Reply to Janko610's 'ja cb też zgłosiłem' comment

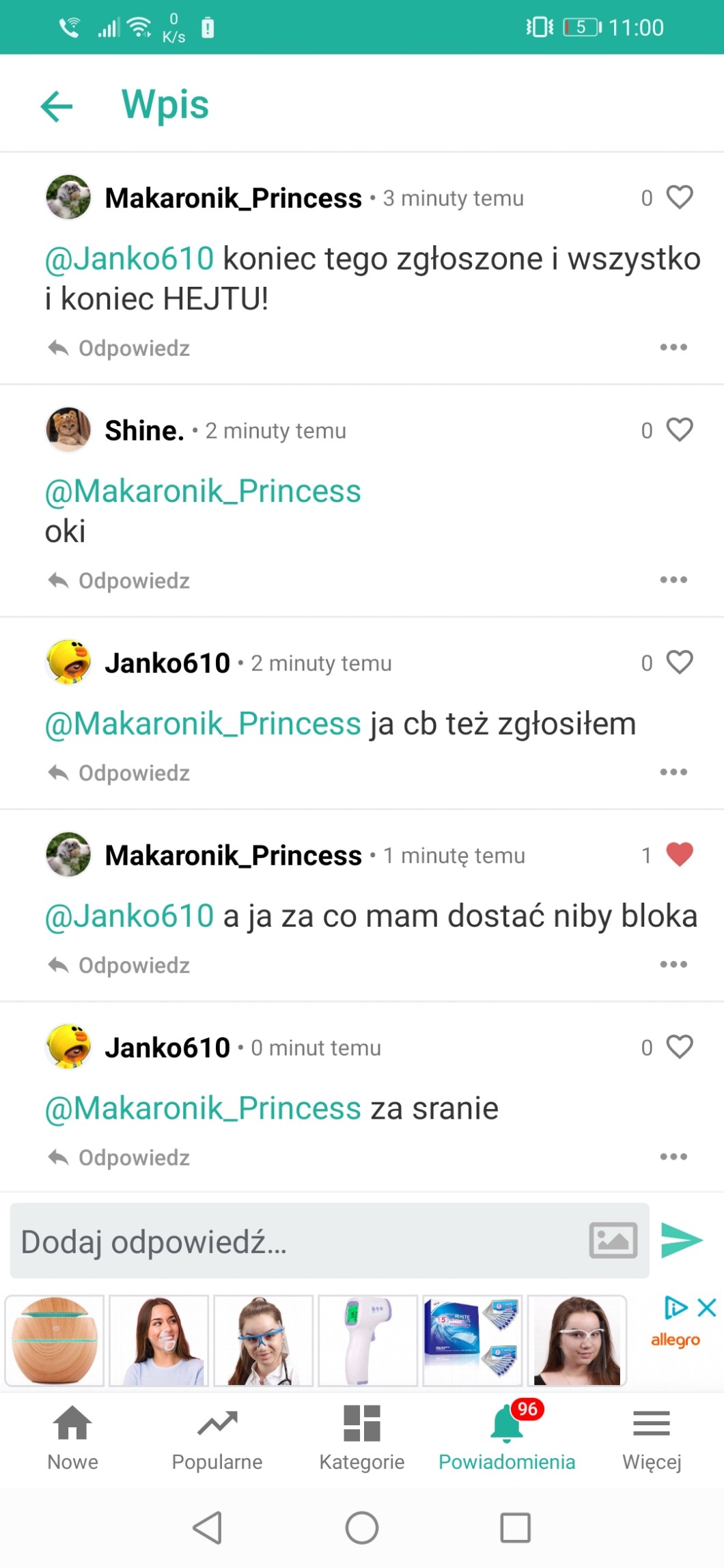[120, 773]
